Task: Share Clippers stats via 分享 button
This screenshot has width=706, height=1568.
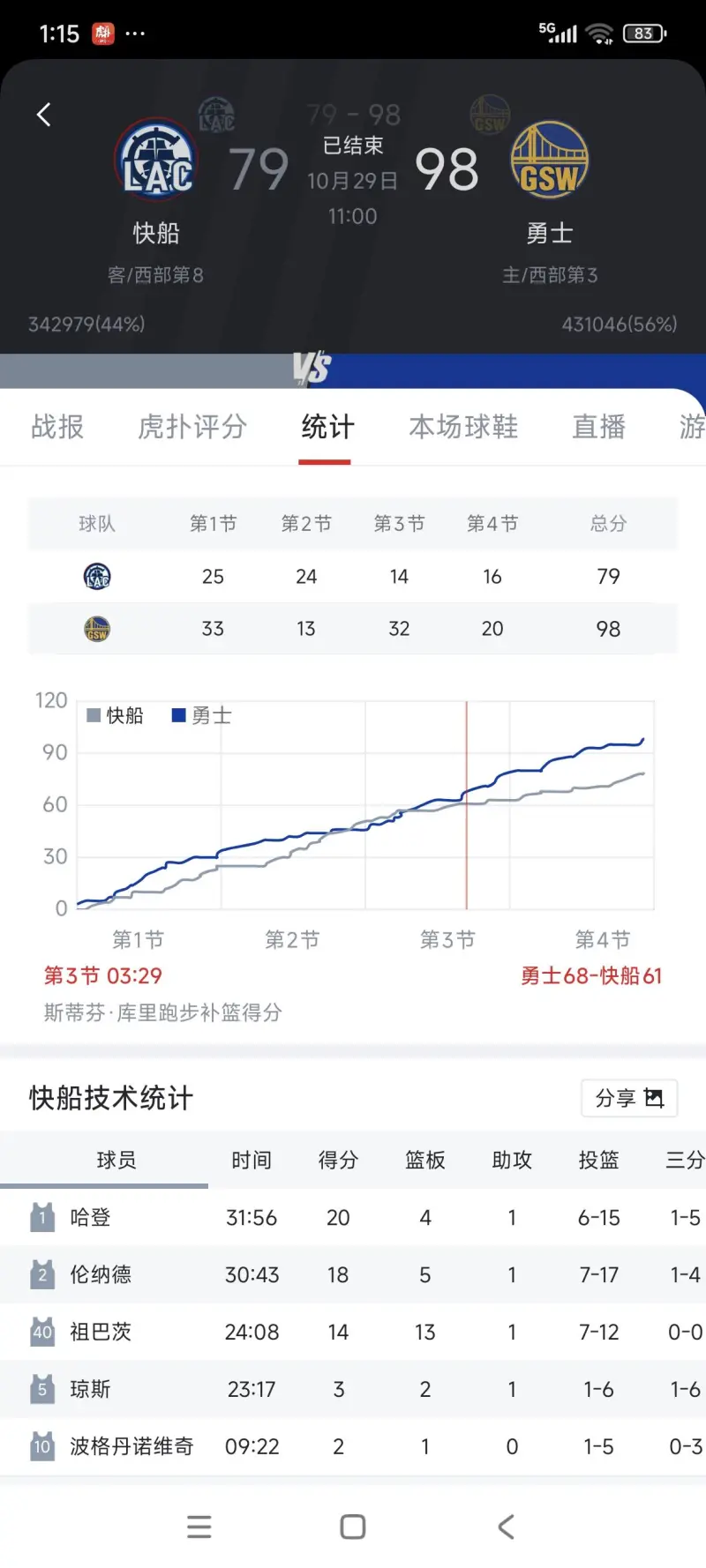Action: coord(628,1098)
